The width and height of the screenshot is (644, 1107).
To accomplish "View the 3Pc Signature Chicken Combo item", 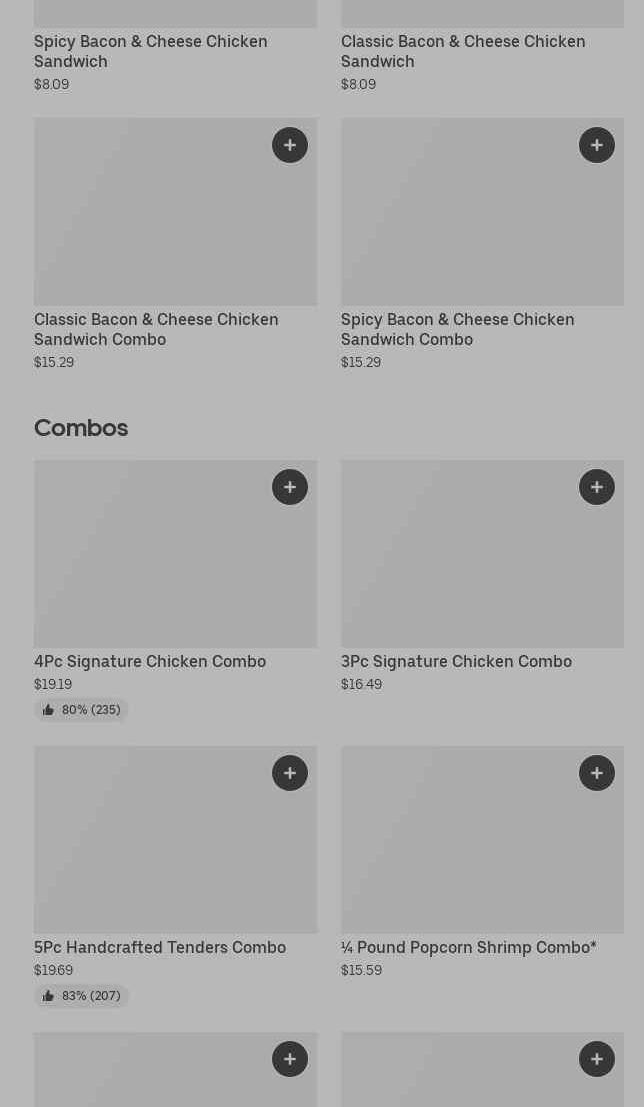I will [x=456, y=661].
